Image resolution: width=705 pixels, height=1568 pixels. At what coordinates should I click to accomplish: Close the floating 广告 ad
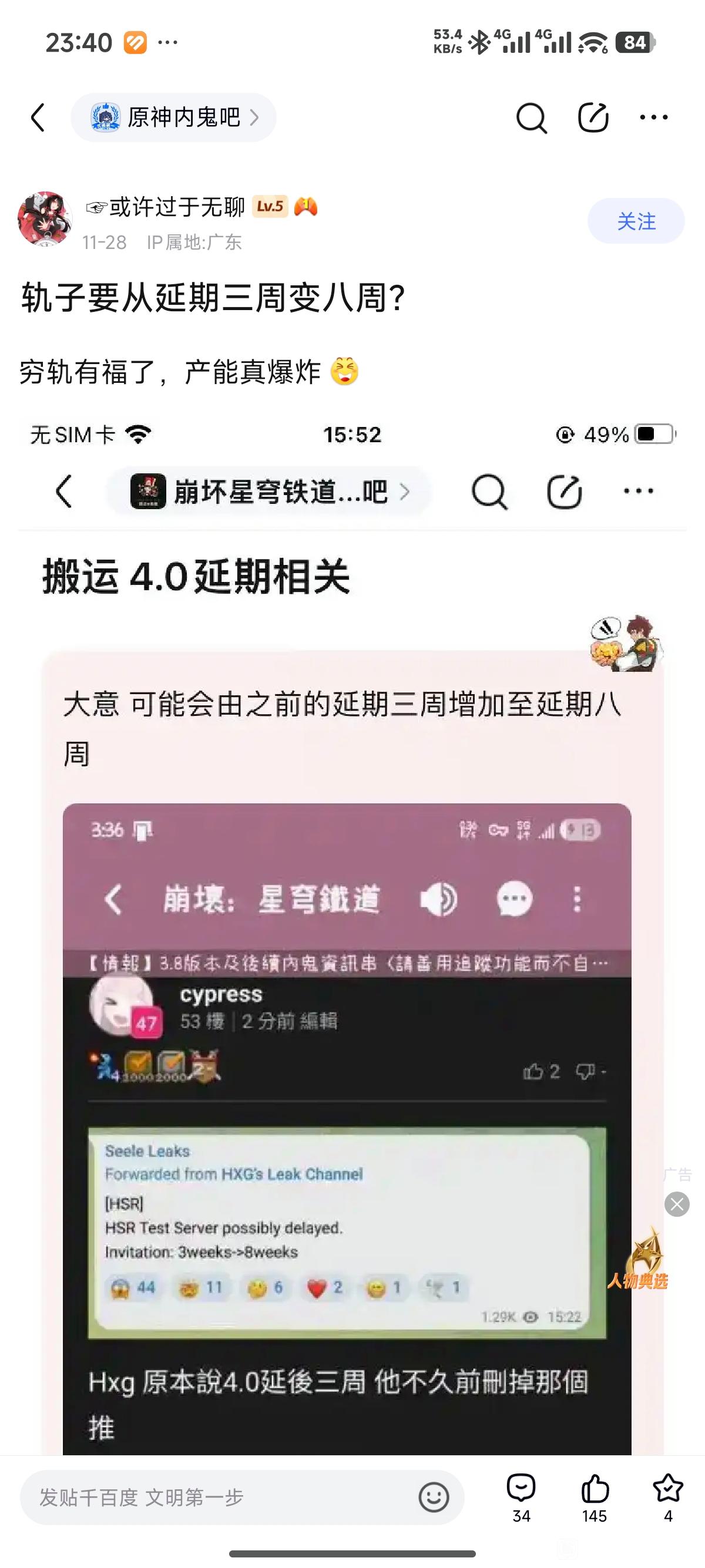click(x=676, y=1204)
